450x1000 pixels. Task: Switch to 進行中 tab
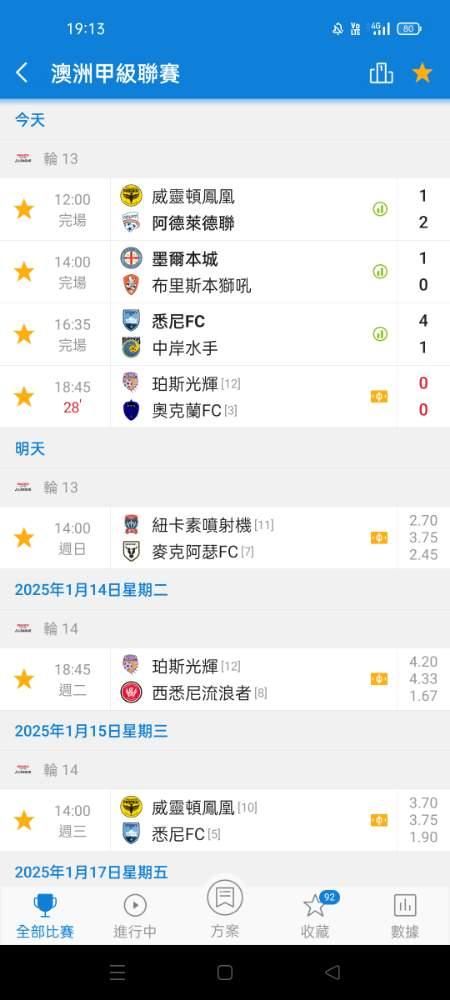click(x=135, y=916)
